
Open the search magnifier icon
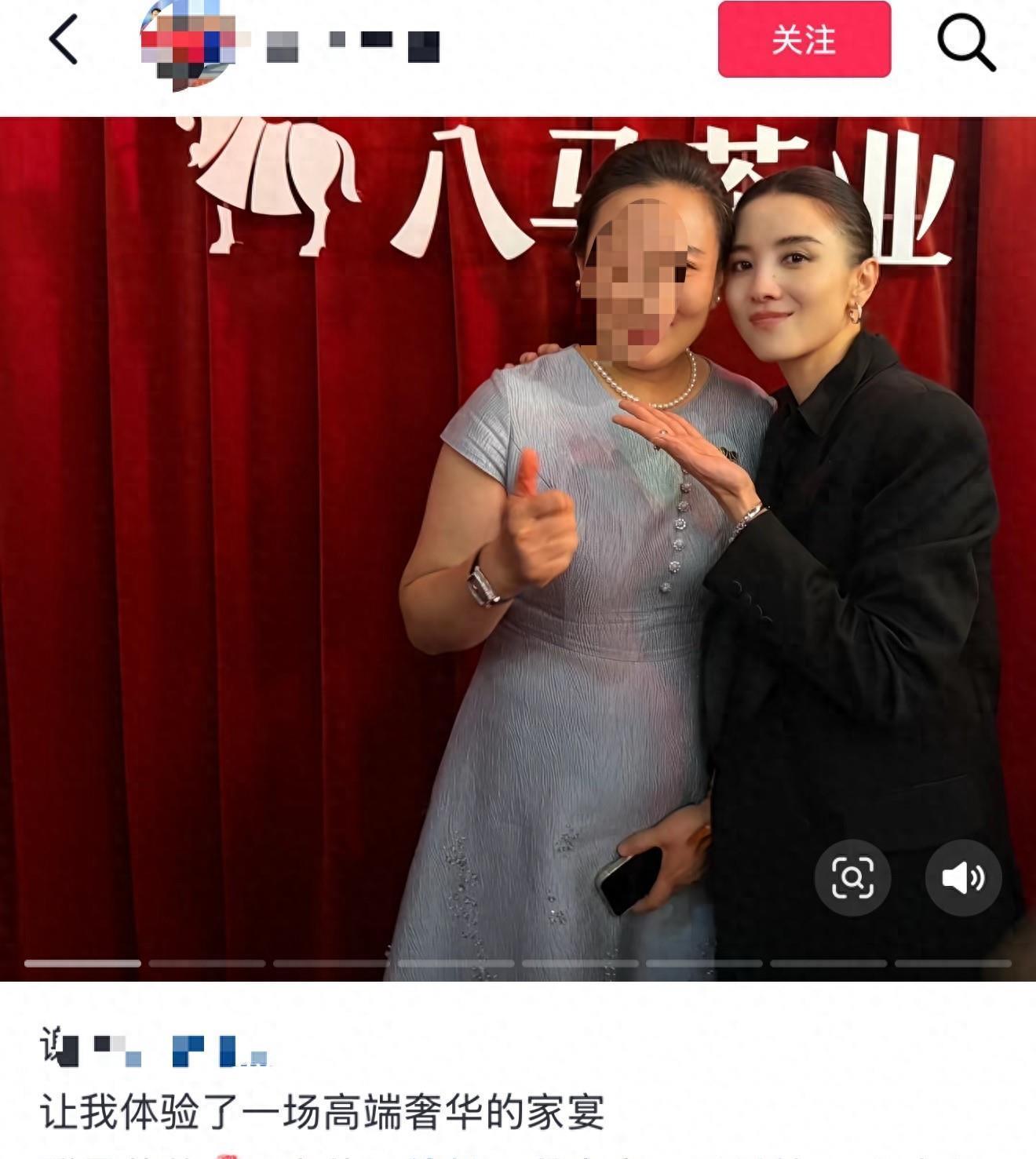pos(966,42)
